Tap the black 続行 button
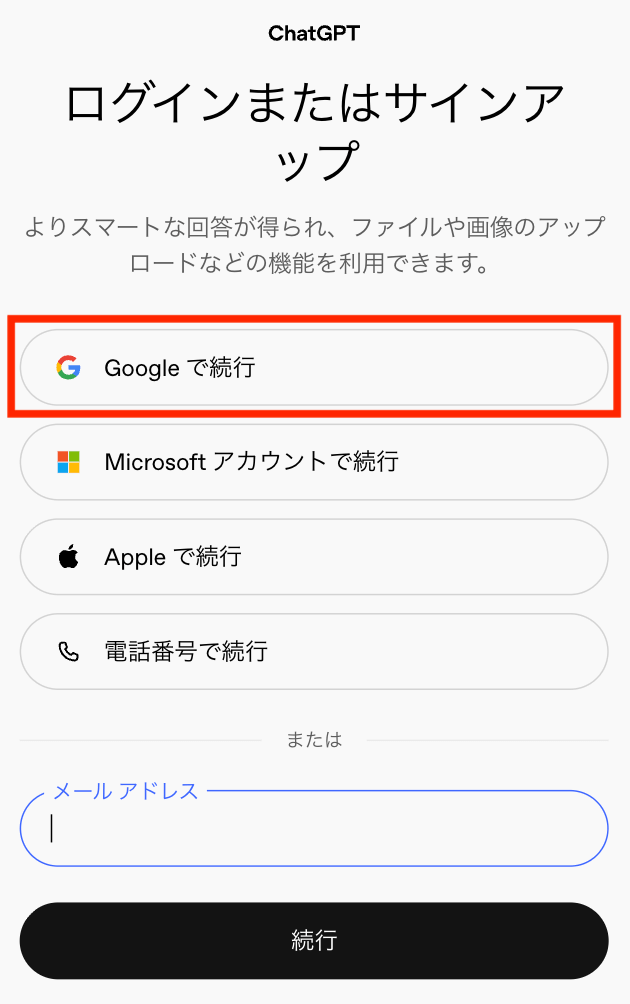This screenshot has height=1004, width=630. 314,940
